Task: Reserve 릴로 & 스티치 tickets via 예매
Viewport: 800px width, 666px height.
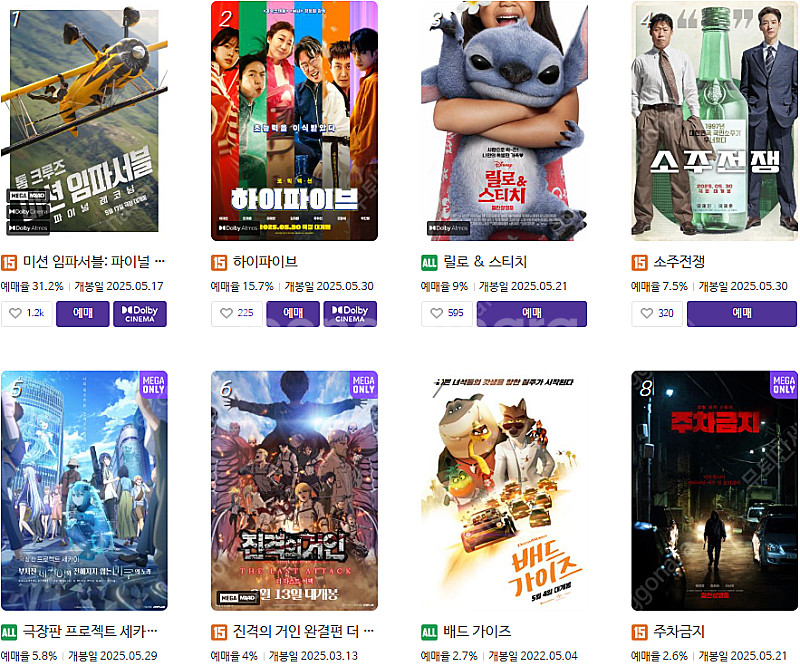Action: (532, 313)
